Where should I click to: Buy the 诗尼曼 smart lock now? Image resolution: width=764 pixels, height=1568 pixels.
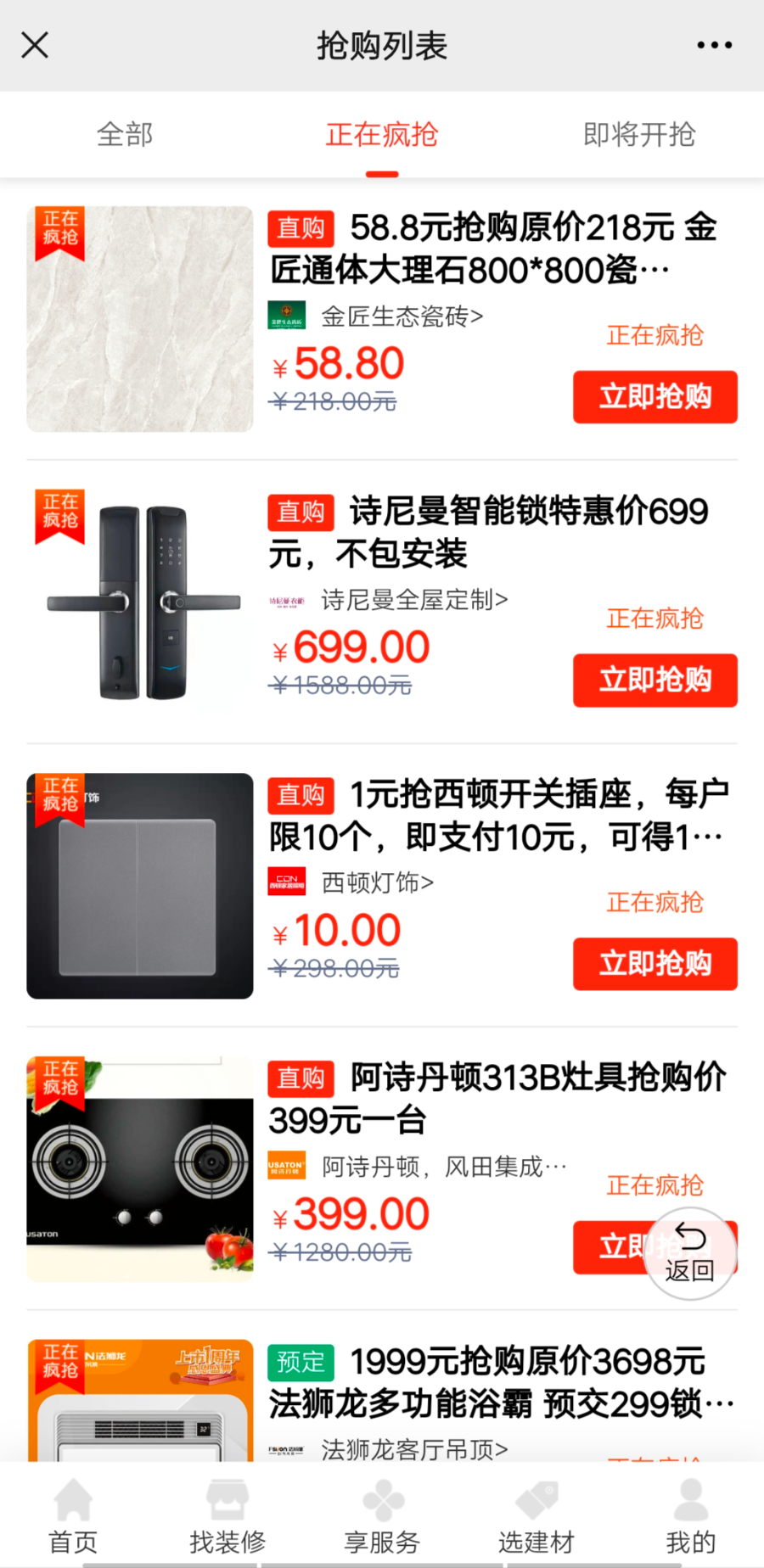654,680
